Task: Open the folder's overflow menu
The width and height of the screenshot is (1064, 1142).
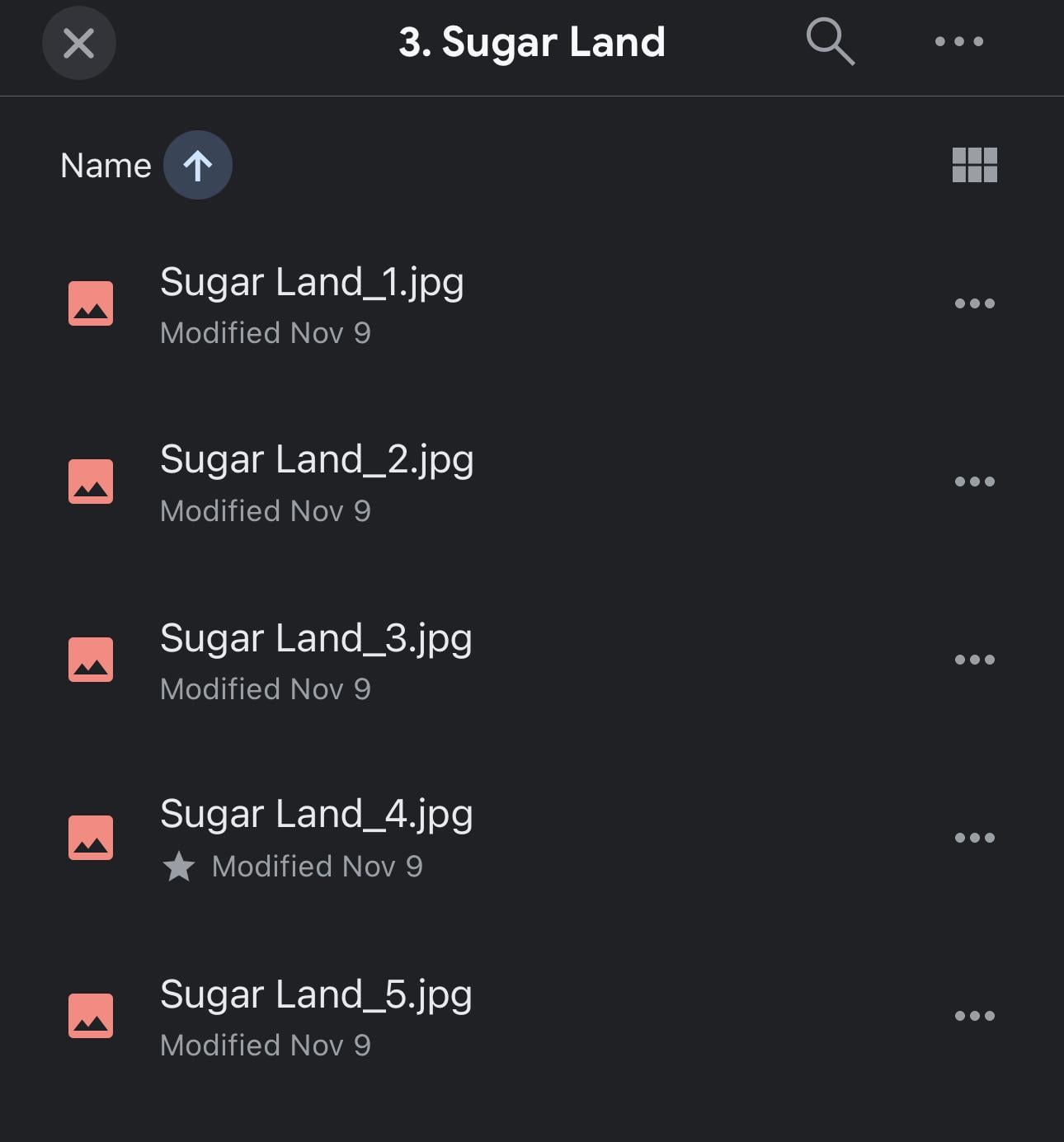Action: pos(958,41)
